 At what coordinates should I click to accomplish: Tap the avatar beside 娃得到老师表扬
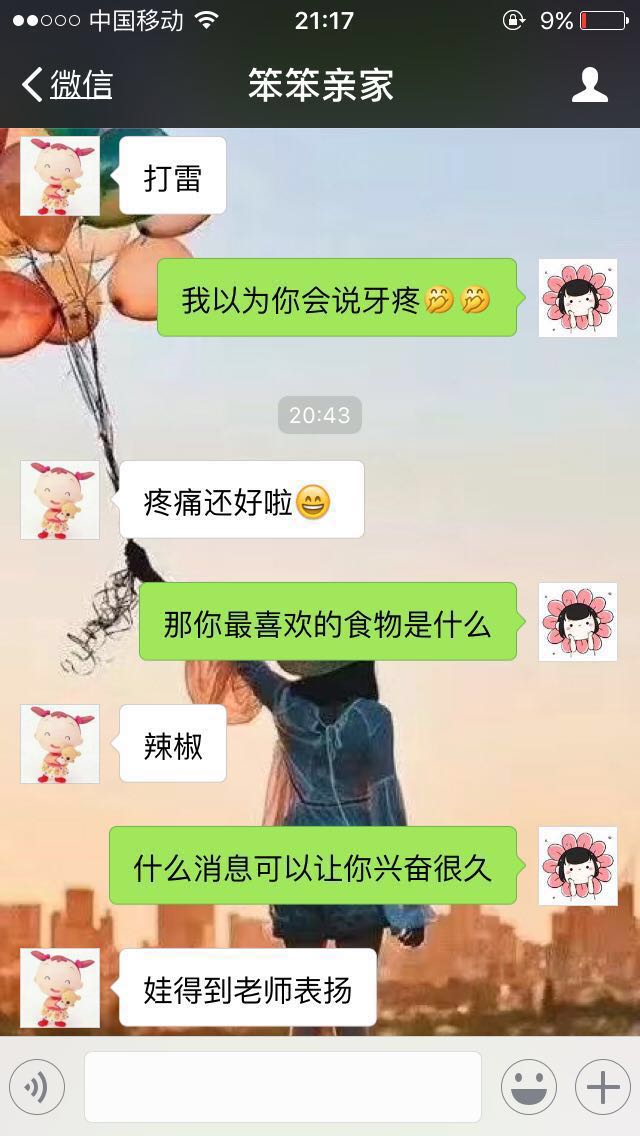(60, 987)
